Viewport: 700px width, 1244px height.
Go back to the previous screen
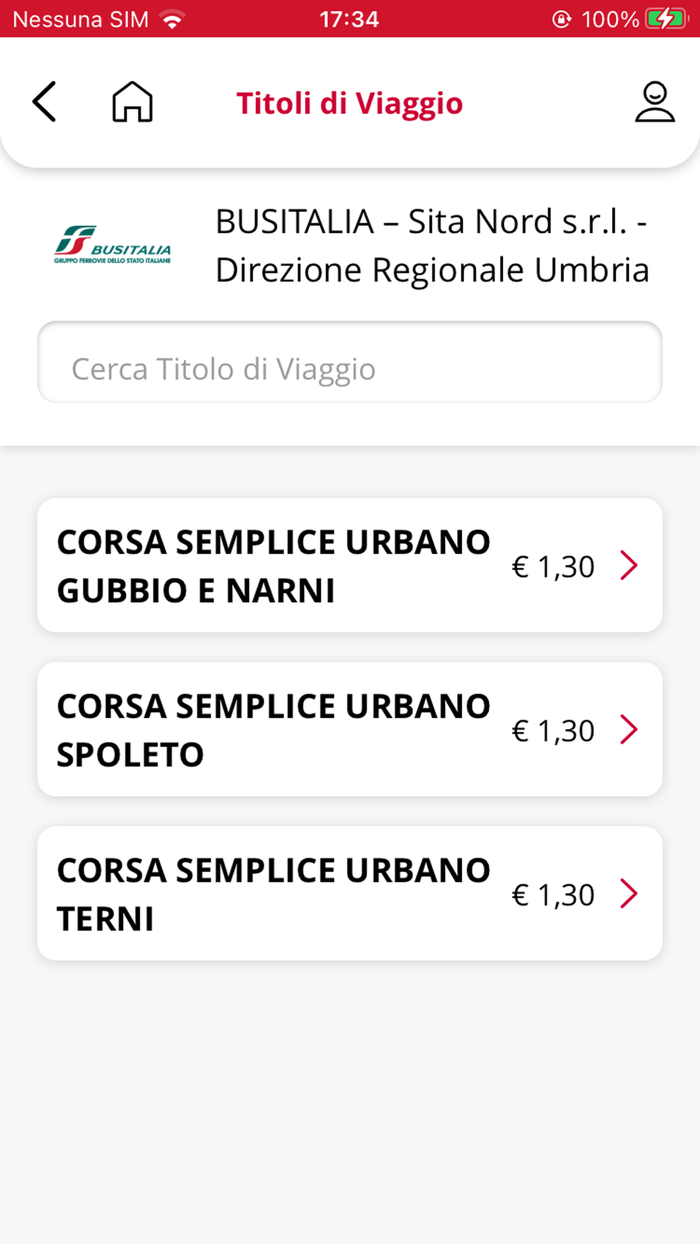(44, 103)
